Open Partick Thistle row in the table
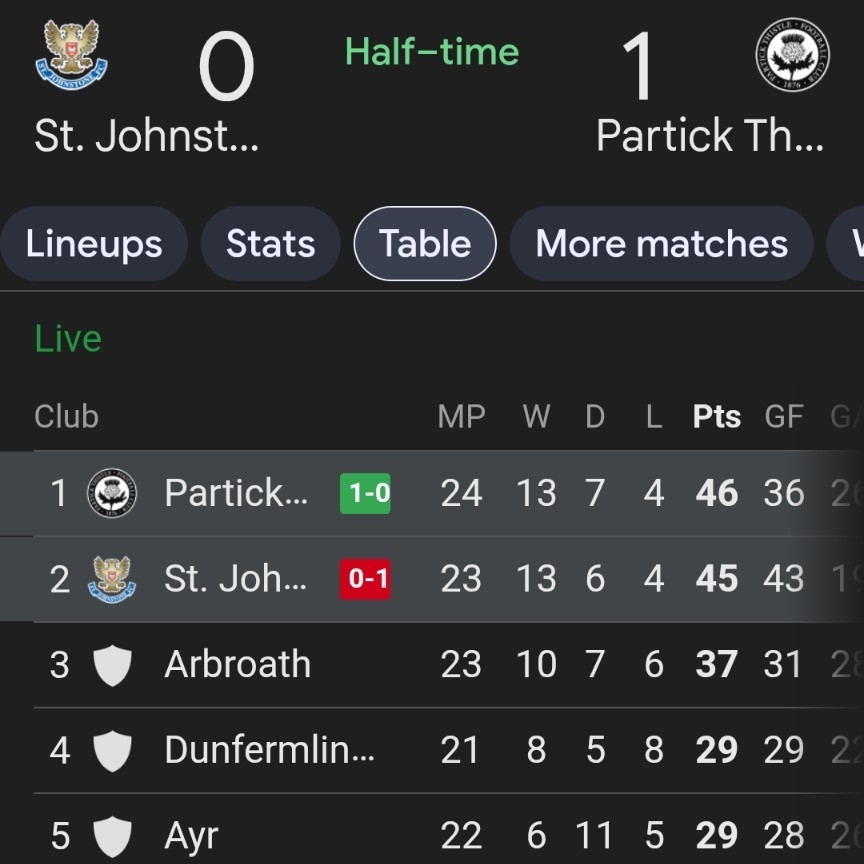This screenshot has width=864, height=864. click(236, 493)
